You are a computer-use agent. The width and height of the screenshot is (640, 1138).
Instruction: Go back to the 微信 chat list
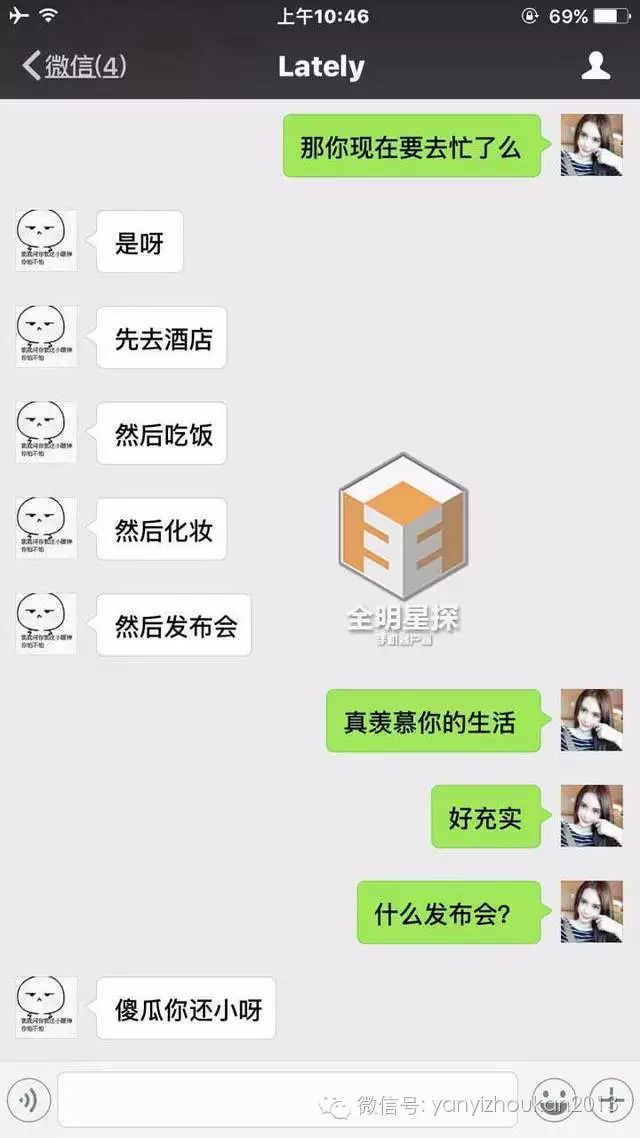pos(74,66)
